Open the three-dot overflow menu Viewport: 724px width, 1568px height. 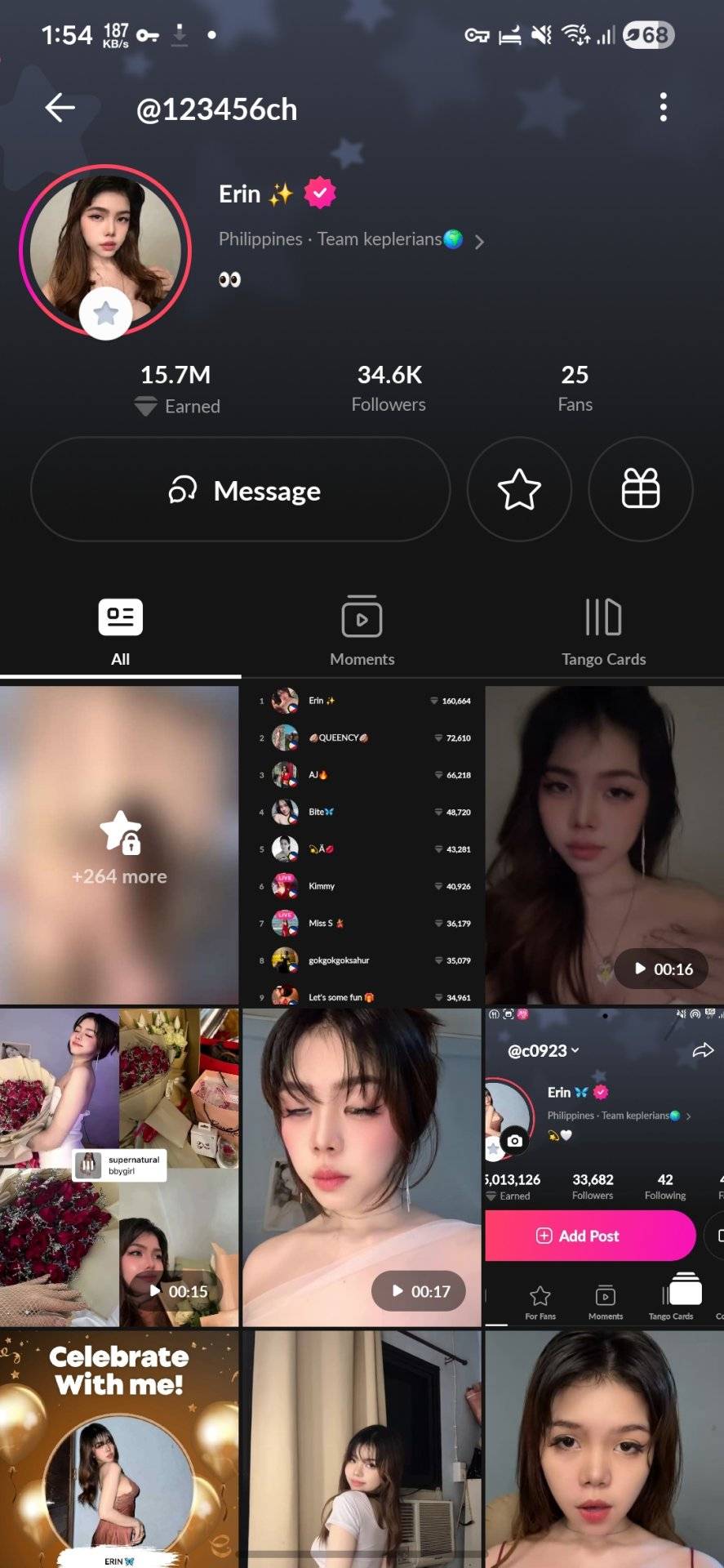click(x=663, y=108)
